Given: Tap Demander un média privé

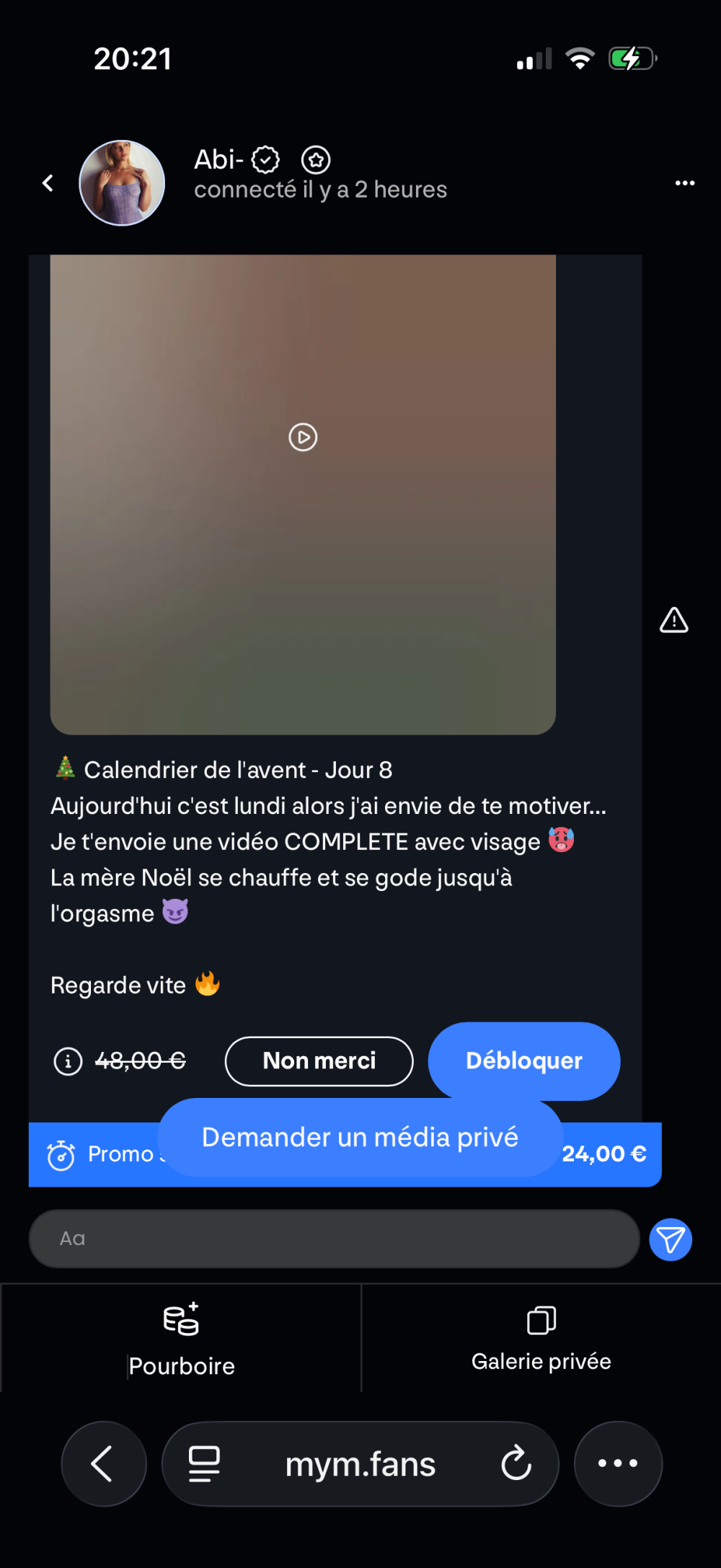Looking at the screenshot, I should pos(360,1138).
